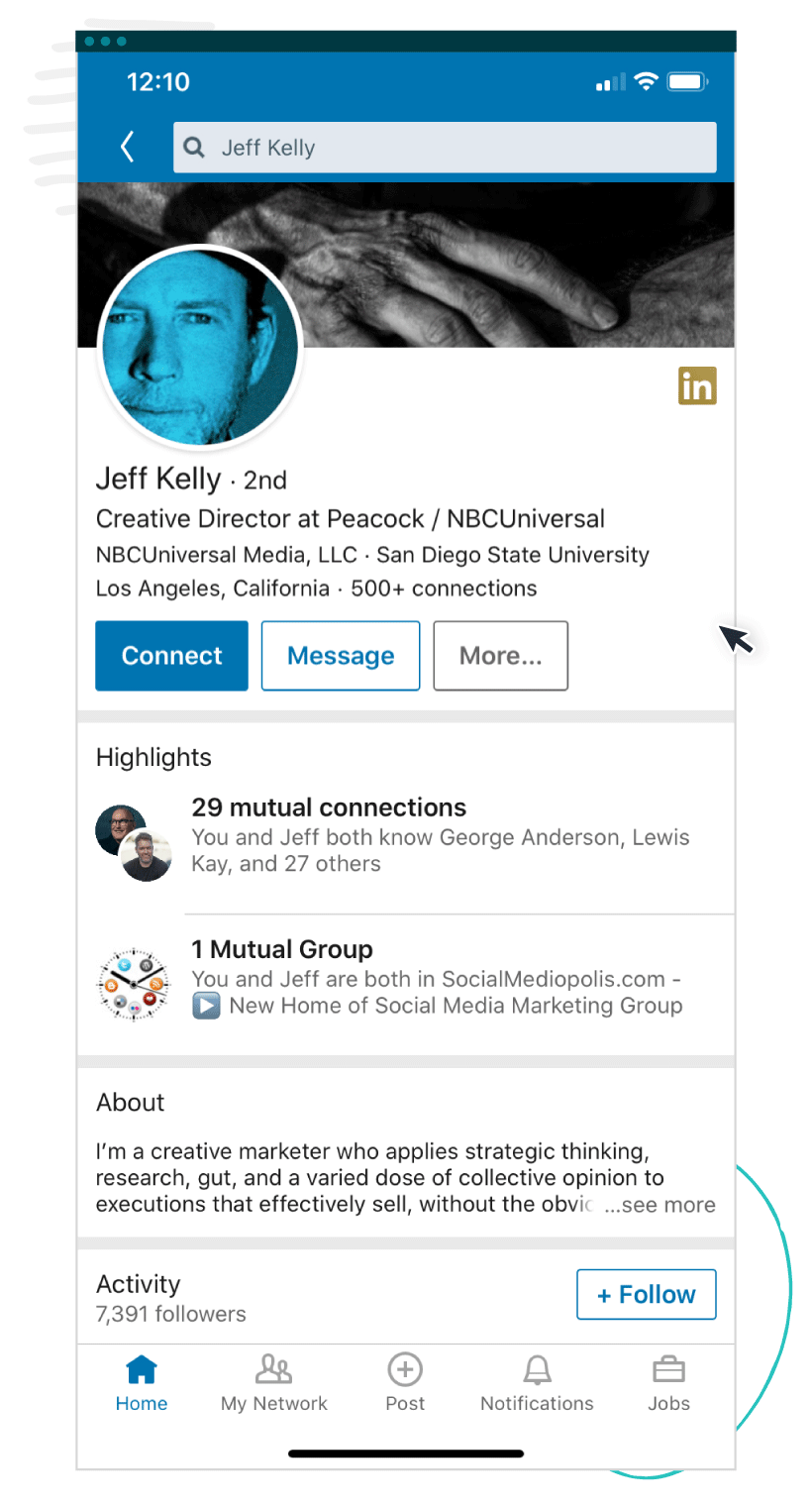812x1508 pixels.
Task: Open Jeff Kelly's profile photo
Action: point(199,345)
